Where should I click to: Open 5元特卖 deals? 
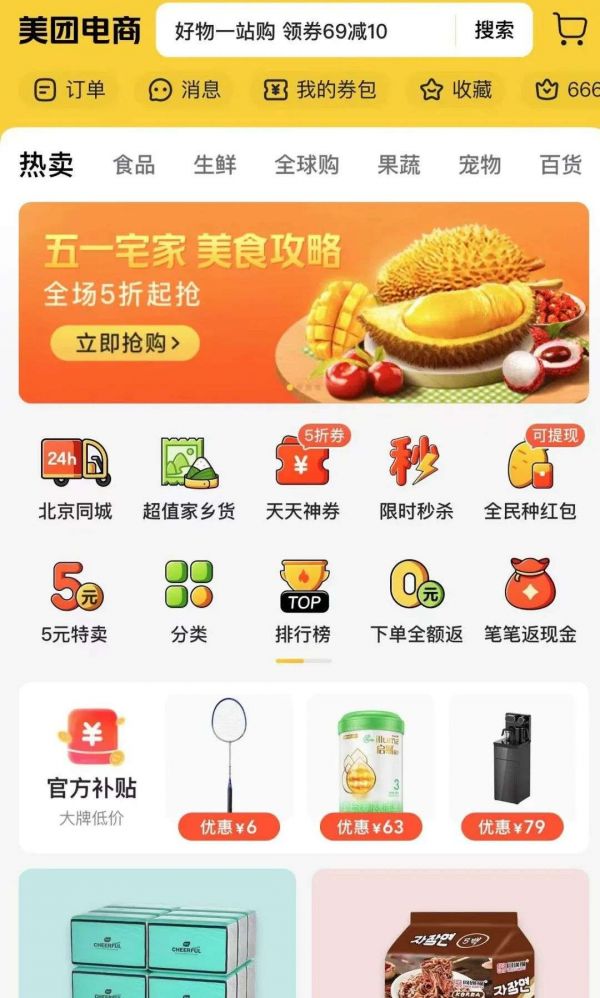coord(75,601)
